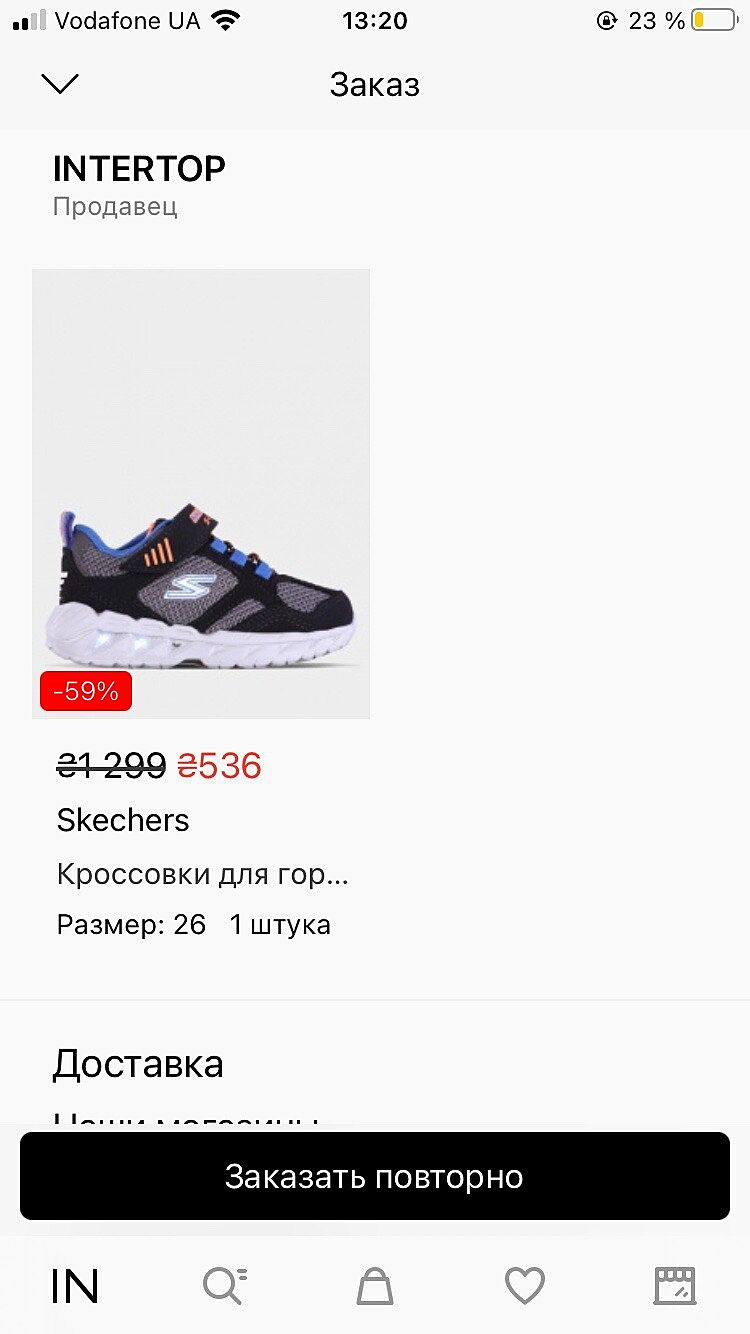The height and width of the screenshot is (1334, 750).
Task: Collapse the order screen with the down chevron
Action: (60, 84)
